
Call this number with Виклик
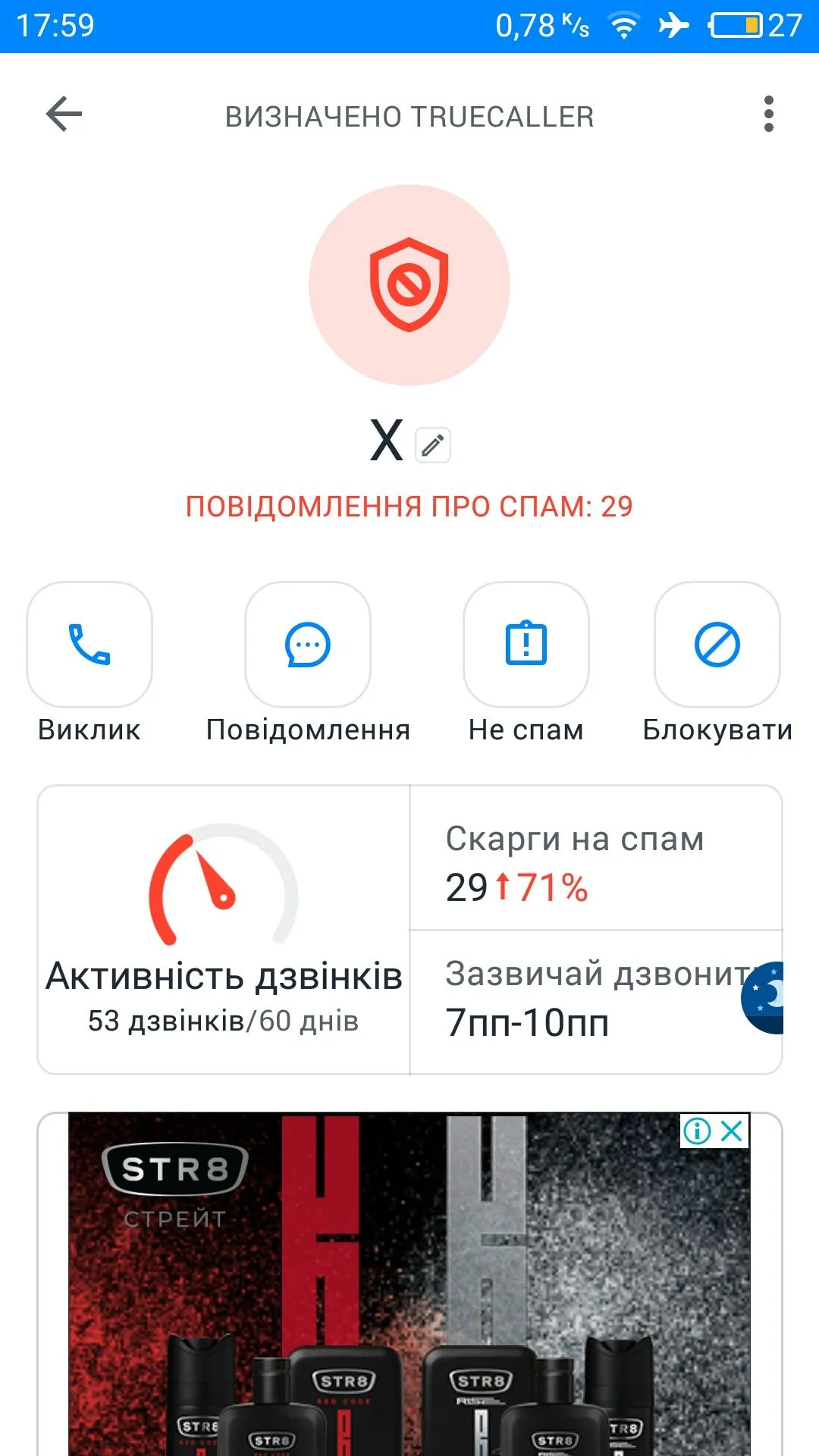point(89,645)
